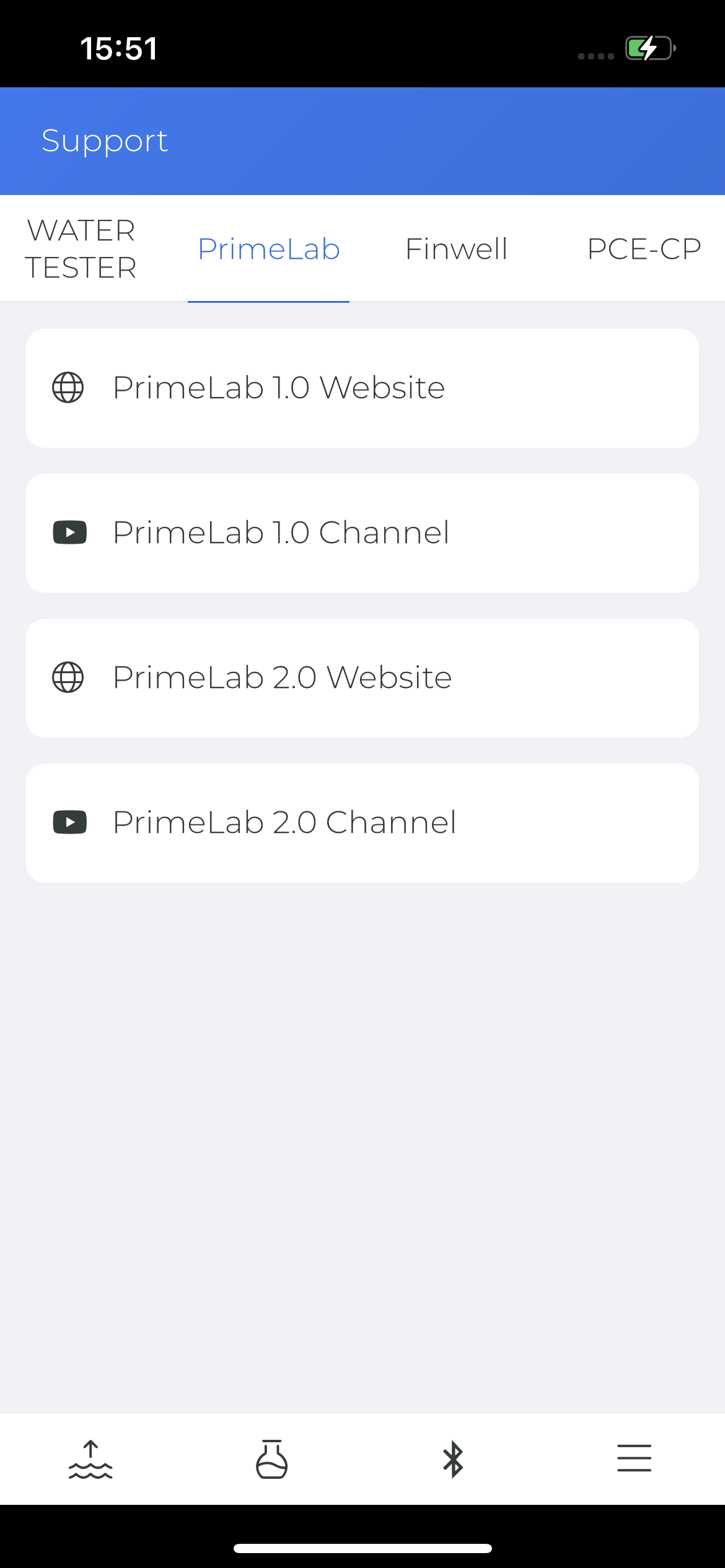Open the PrimeLab 1.0 Channel entry
The width and height of the screenshot is (725, 1568).
click(x=362, y=533)
